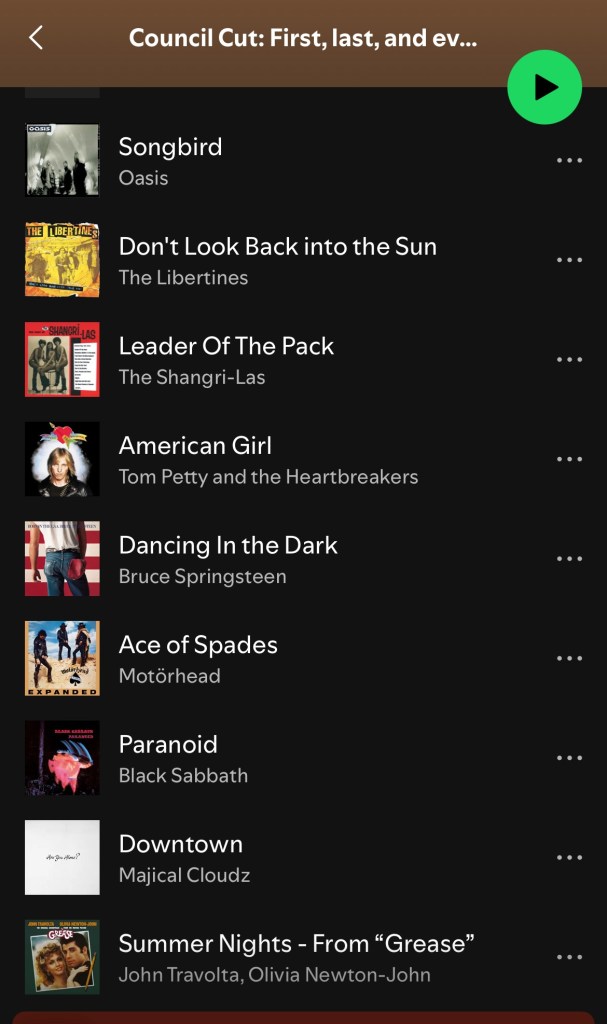Play Leader Of The Pack

tap(226, 346)
